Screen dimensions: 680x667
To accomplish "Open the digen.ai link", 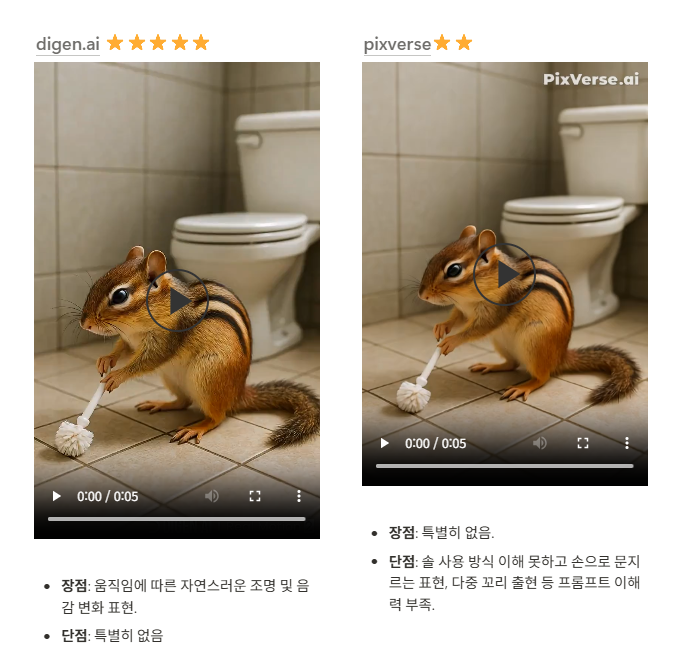I will 67,44.
